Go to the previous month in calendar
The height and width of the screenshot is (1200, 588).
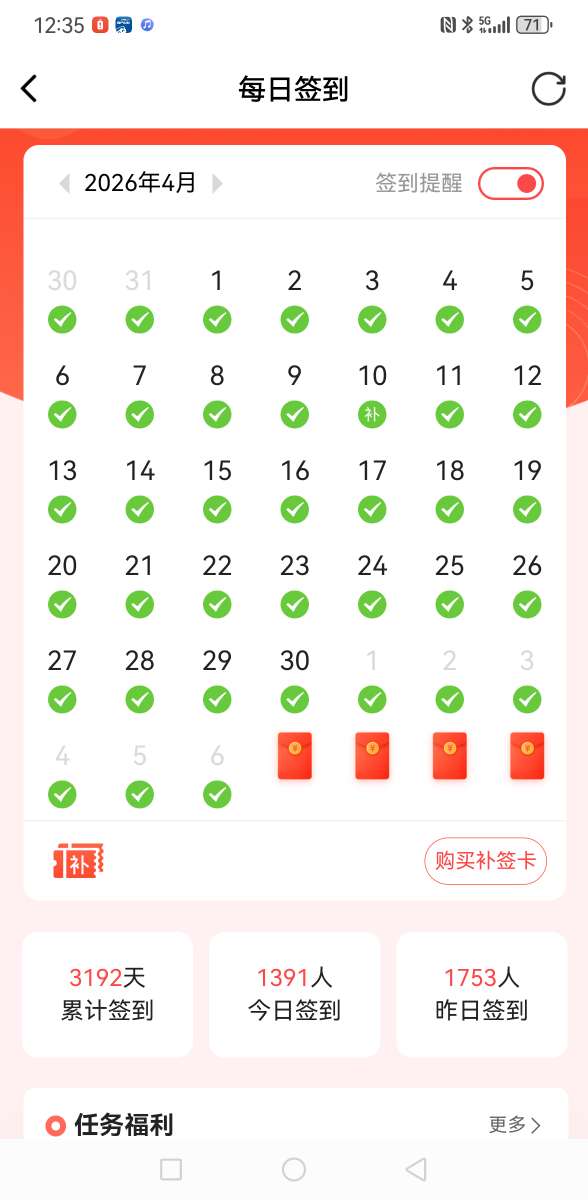pos(65,183)
